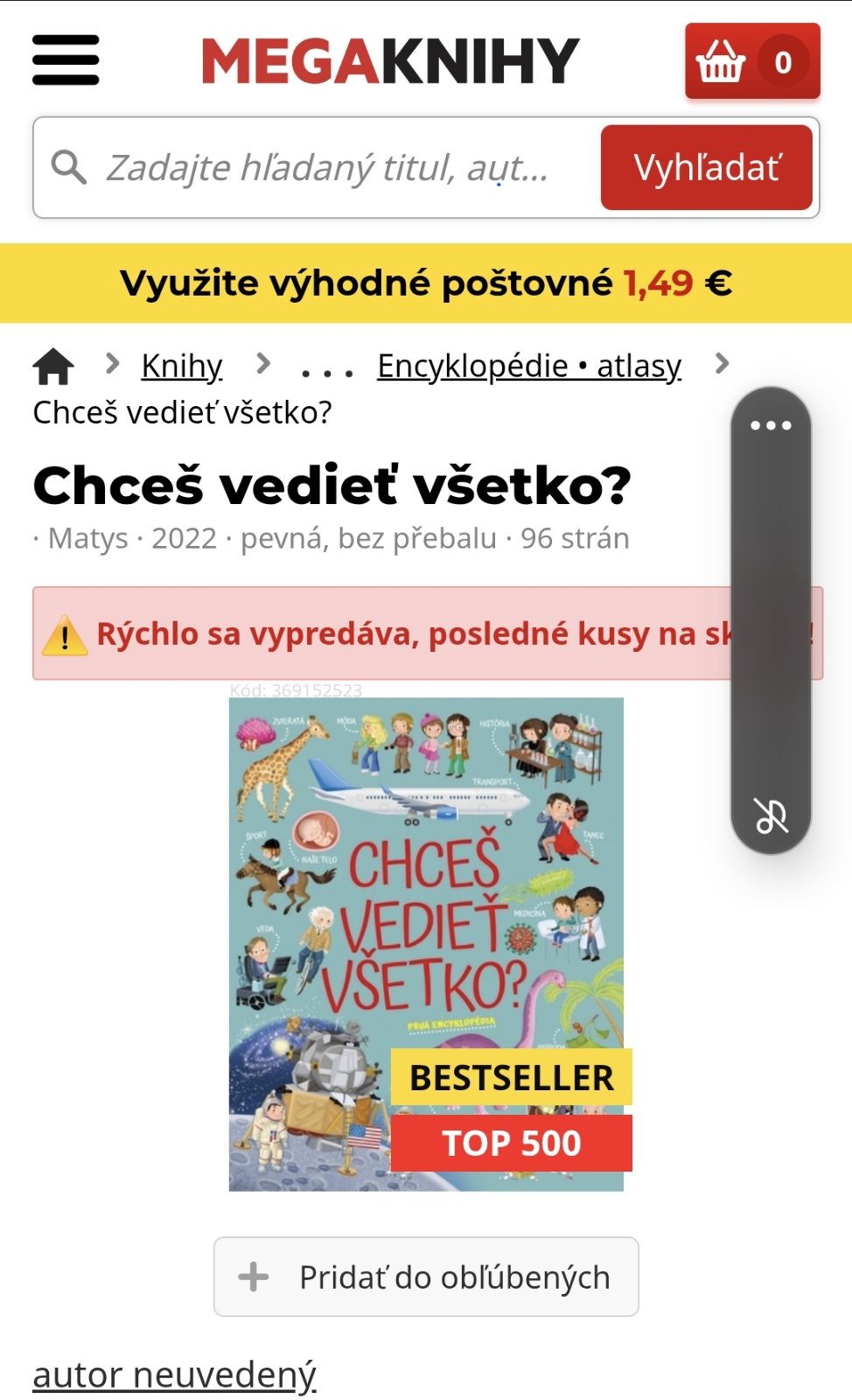Open the autor neuvedený link
Screen dimensions: 852x1400
coord(174,1375)
